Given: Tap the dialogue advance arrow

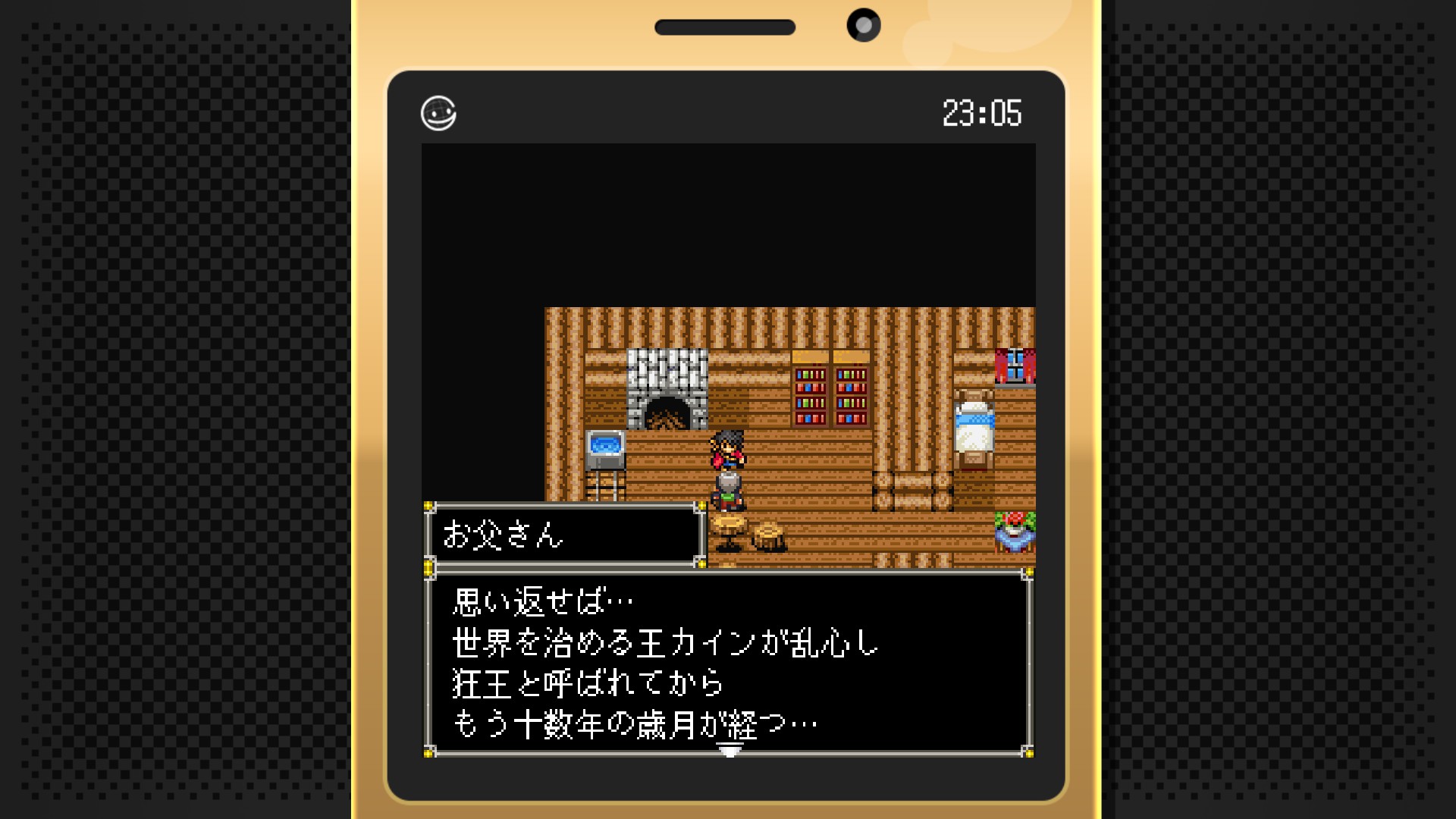Looking at the screenshot, I should pos(730,750).
